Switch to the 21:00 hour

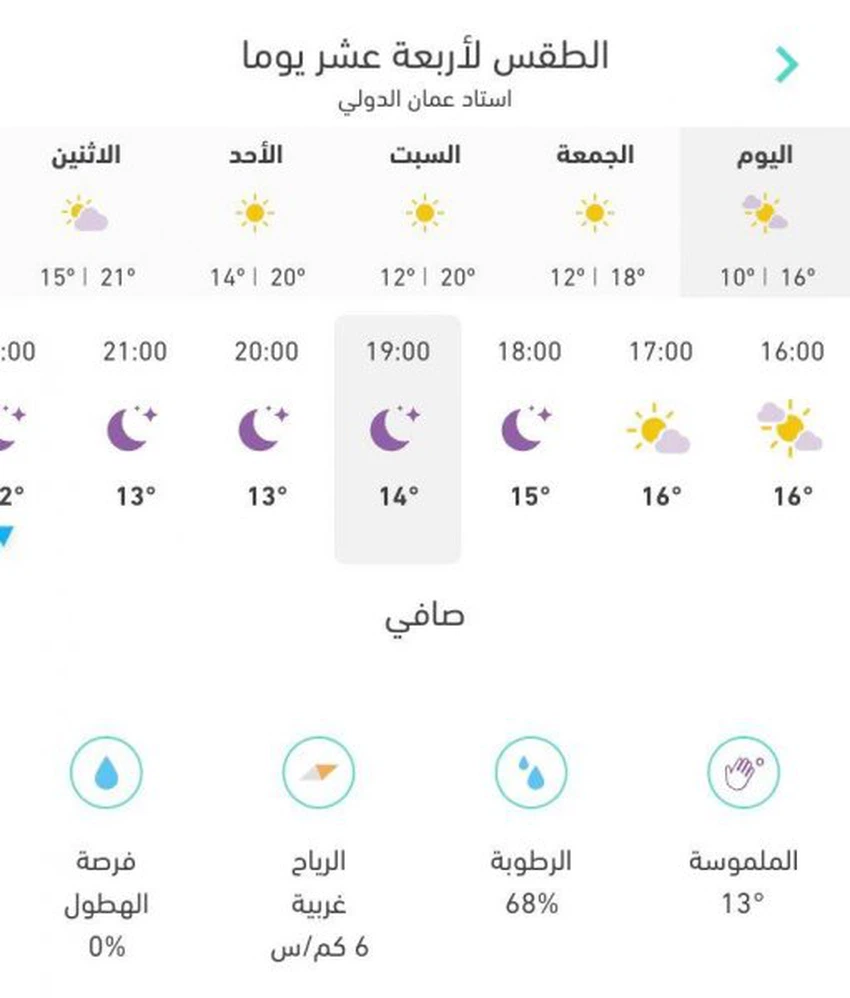pyautogui.click(x=134, y=426)
